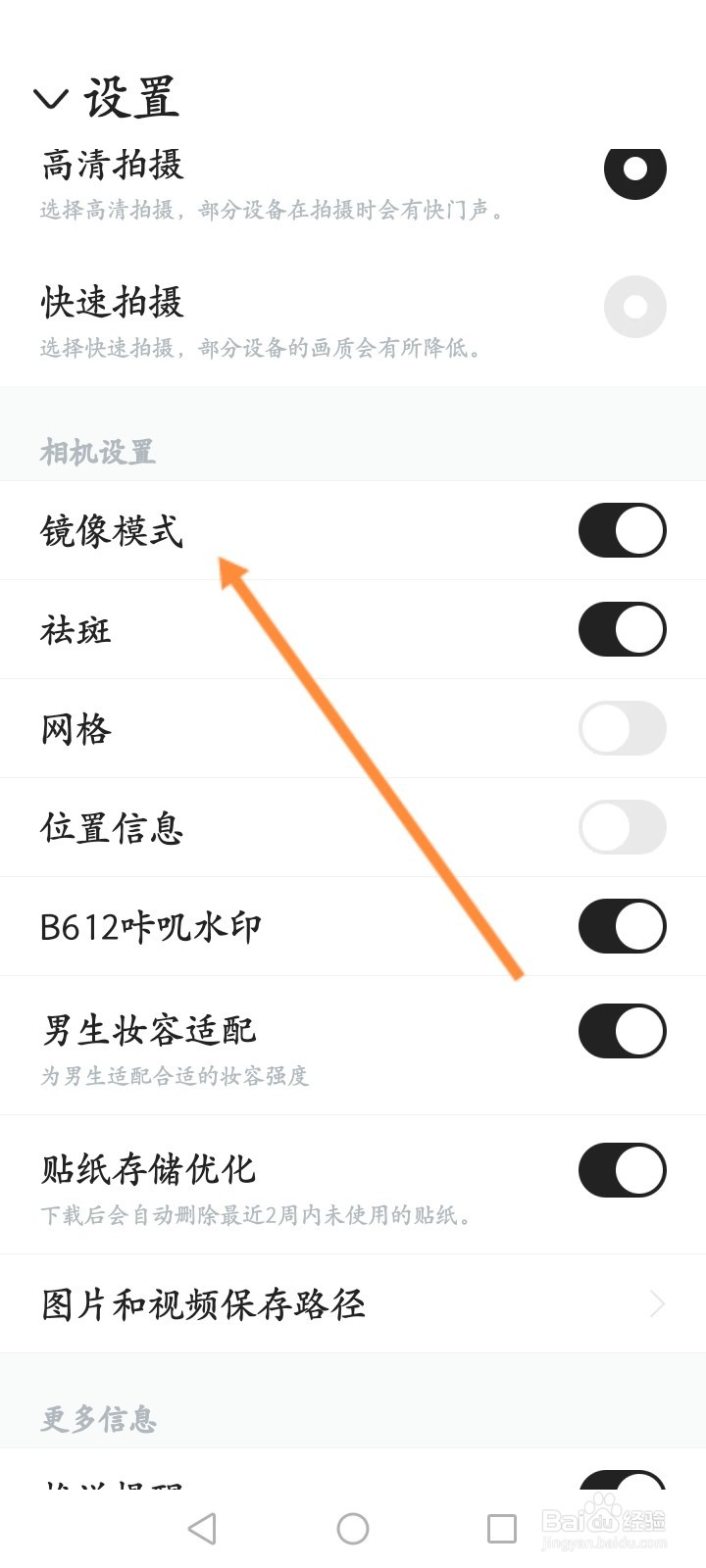This screenshot has width=706, height=1568.
Task: Disable 镜像模式 mirror mode
Action: tap(623, 531)
